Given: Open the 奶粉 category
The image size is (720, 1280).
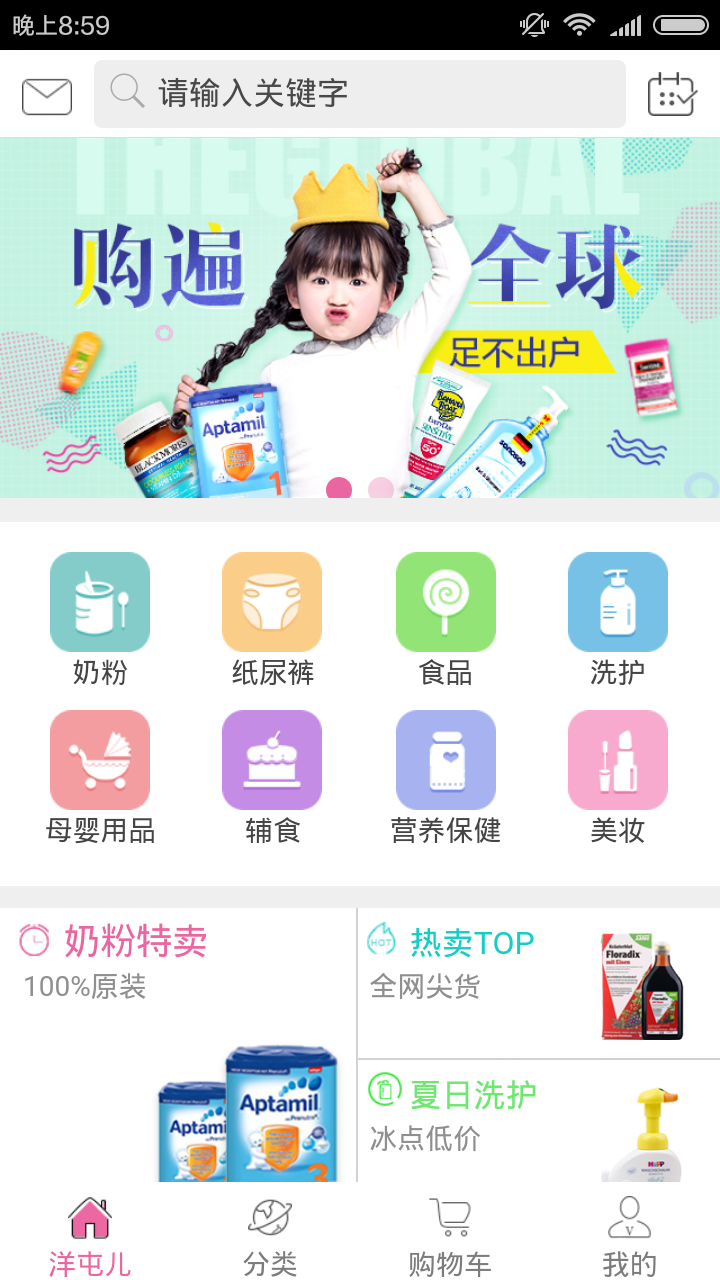Looking at the screenshot, I should [100, 617].
